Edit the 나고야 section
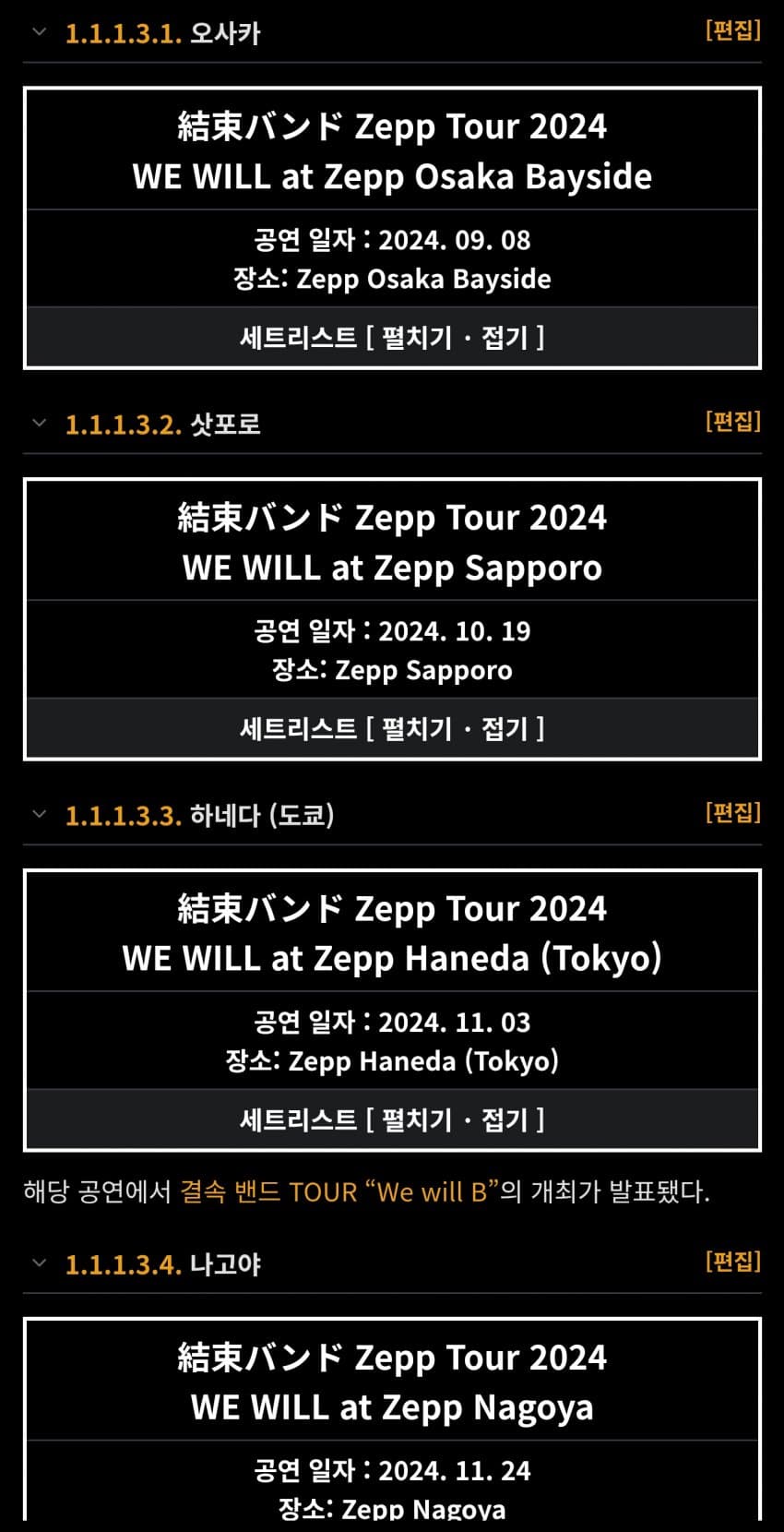The width and height of the screenshot is (784, 1532). [732, 1262]
